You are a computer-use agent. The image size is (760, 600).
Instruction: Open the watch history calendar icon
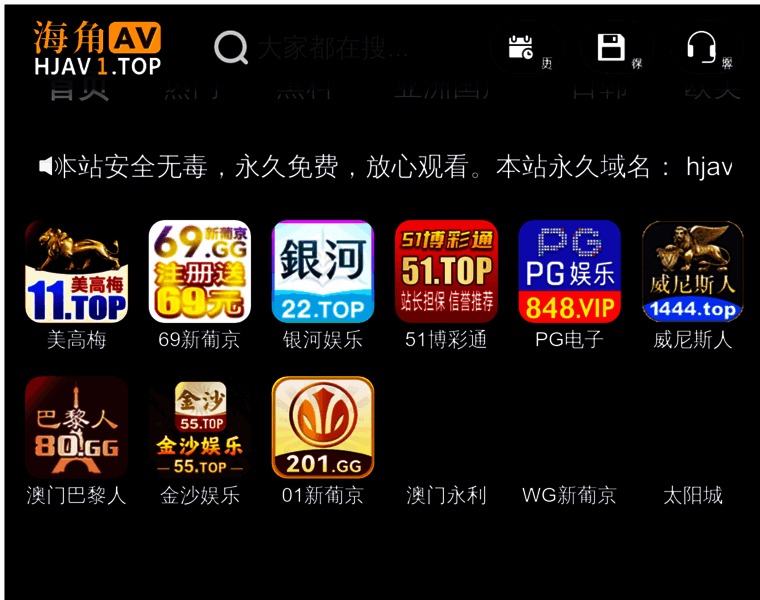[x=521, y=47]
